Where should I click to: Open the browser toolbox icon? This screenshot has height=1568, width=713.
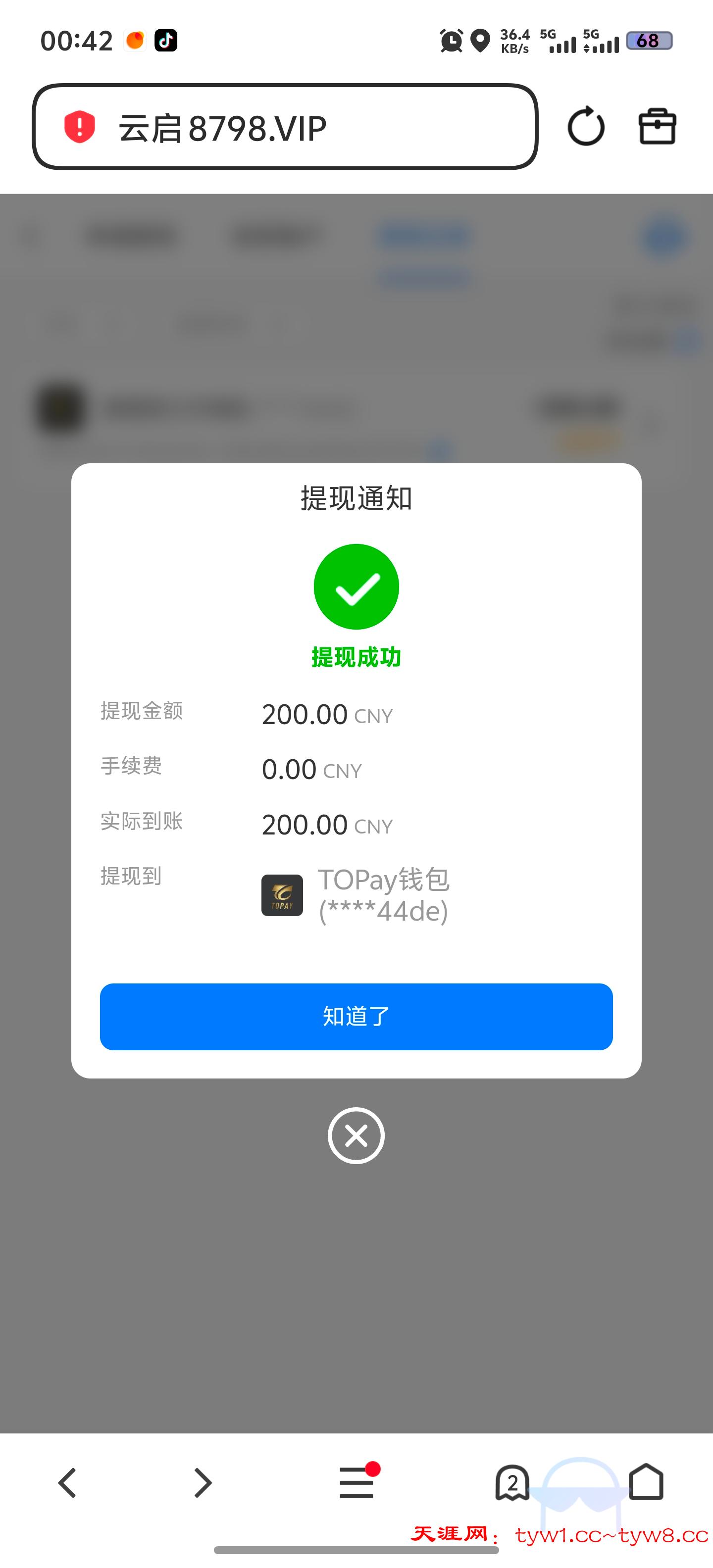[657, 127]
